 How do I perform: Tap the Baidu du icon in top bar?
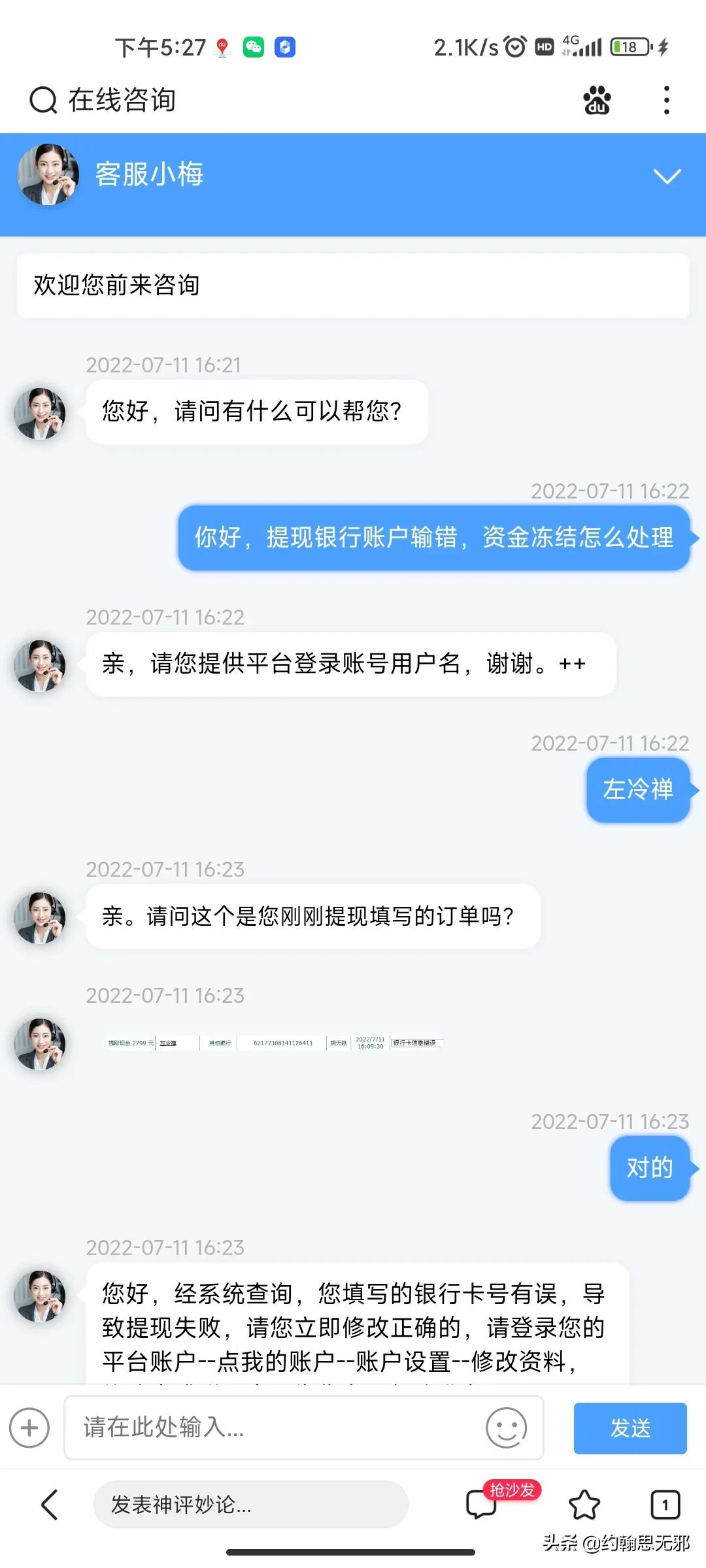coord(597,101)
